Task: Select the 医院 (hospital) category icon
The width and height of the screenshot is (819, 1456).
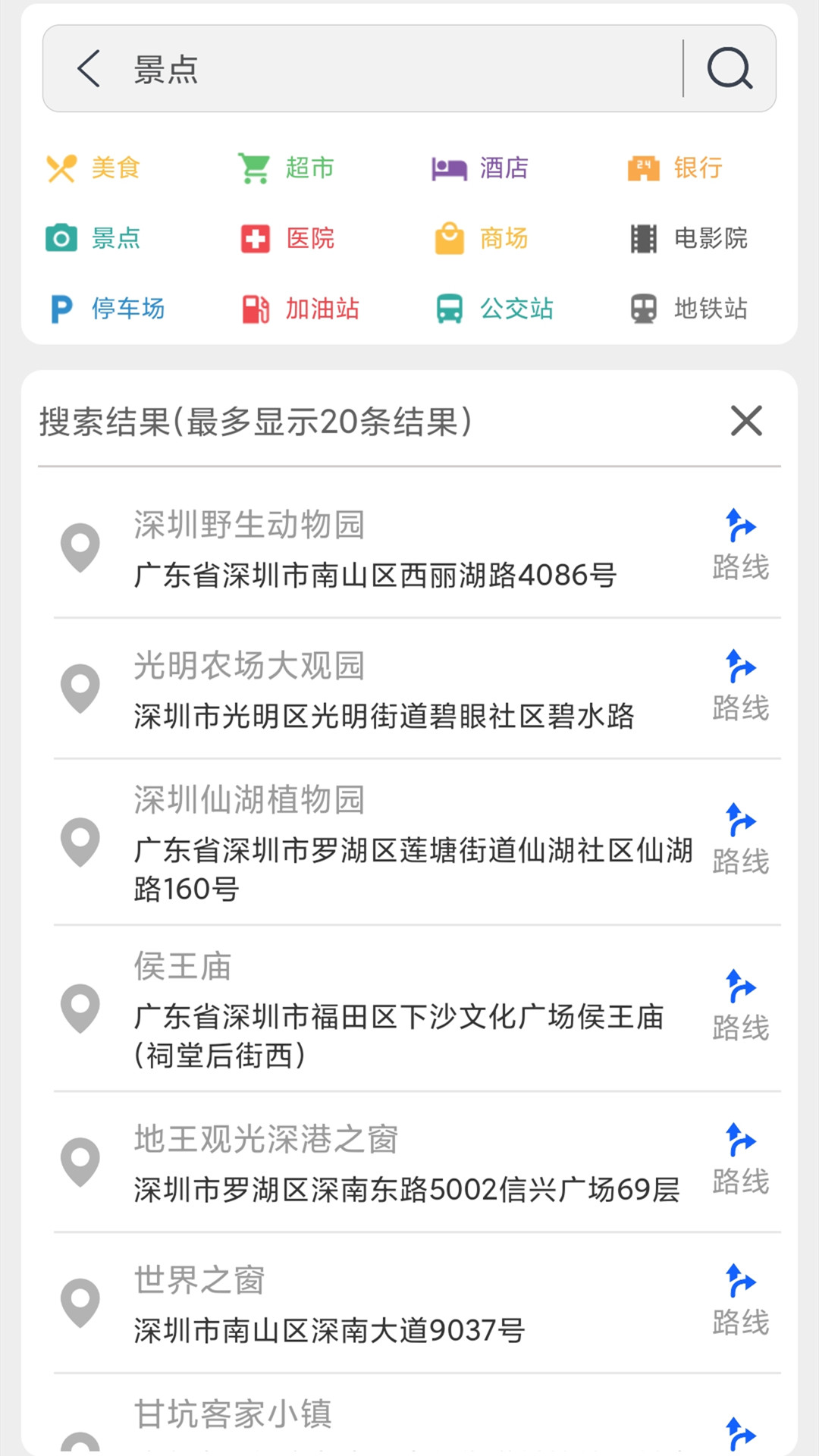Action: pyautogui.click(x=256, y=237)
